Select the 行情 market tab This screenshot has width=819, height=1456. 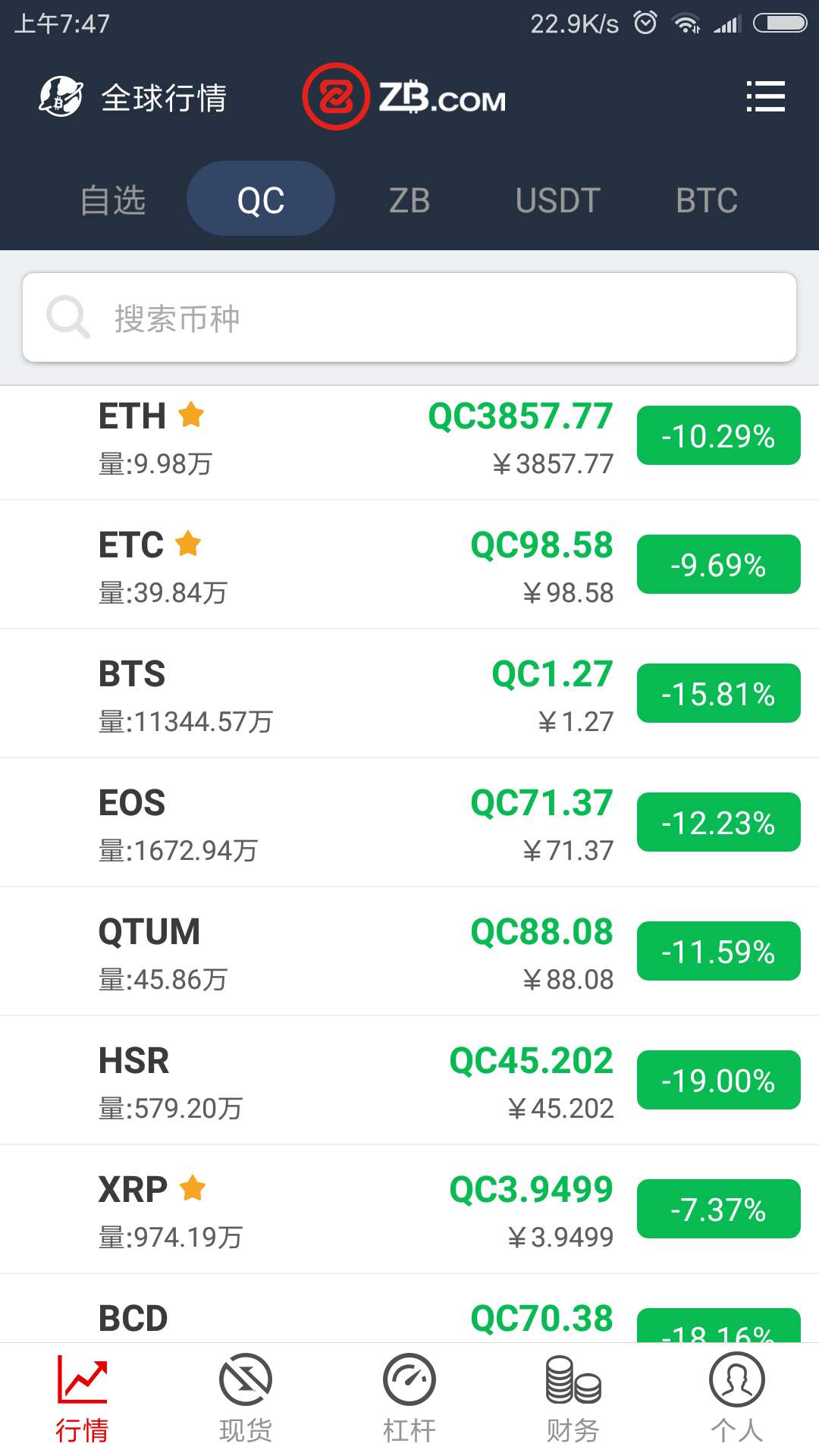tap(82, 1398)
